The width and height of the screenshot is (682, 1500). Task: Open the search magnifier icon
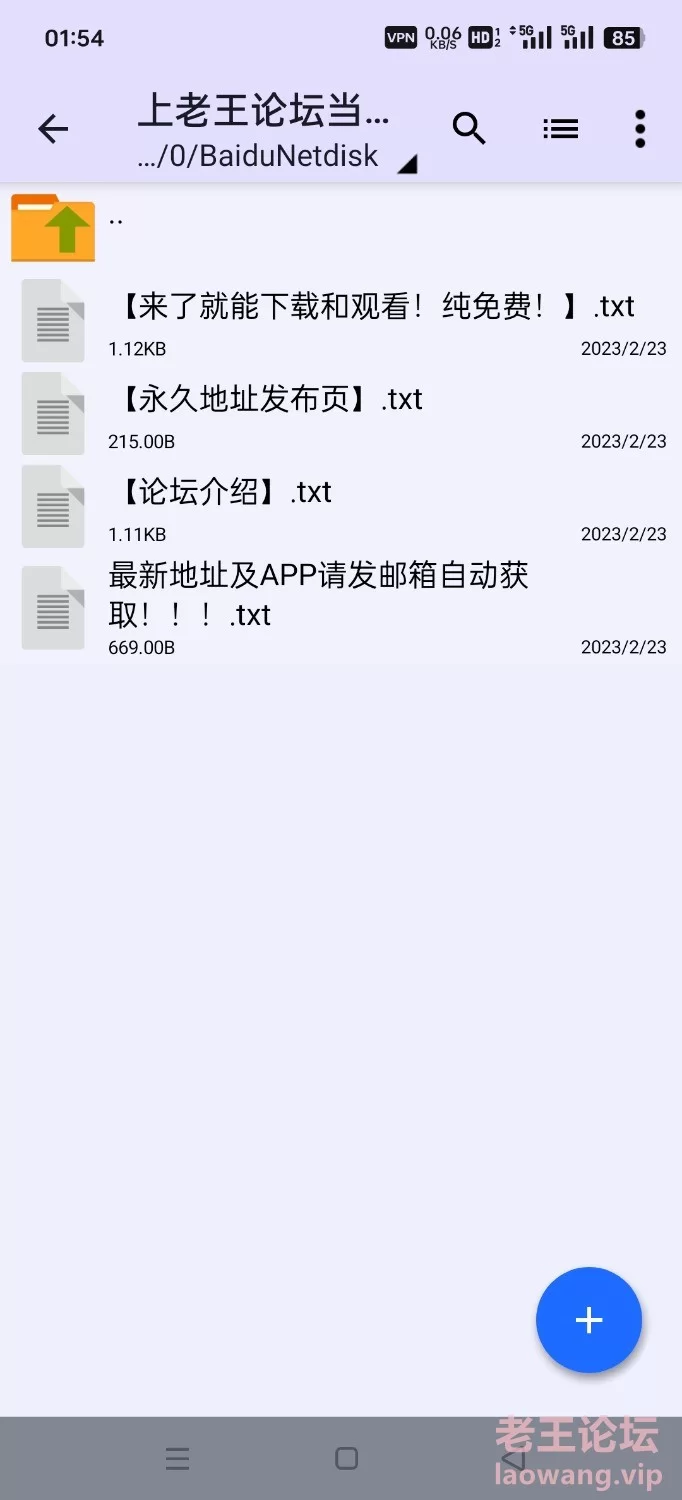tap(469, 129)
